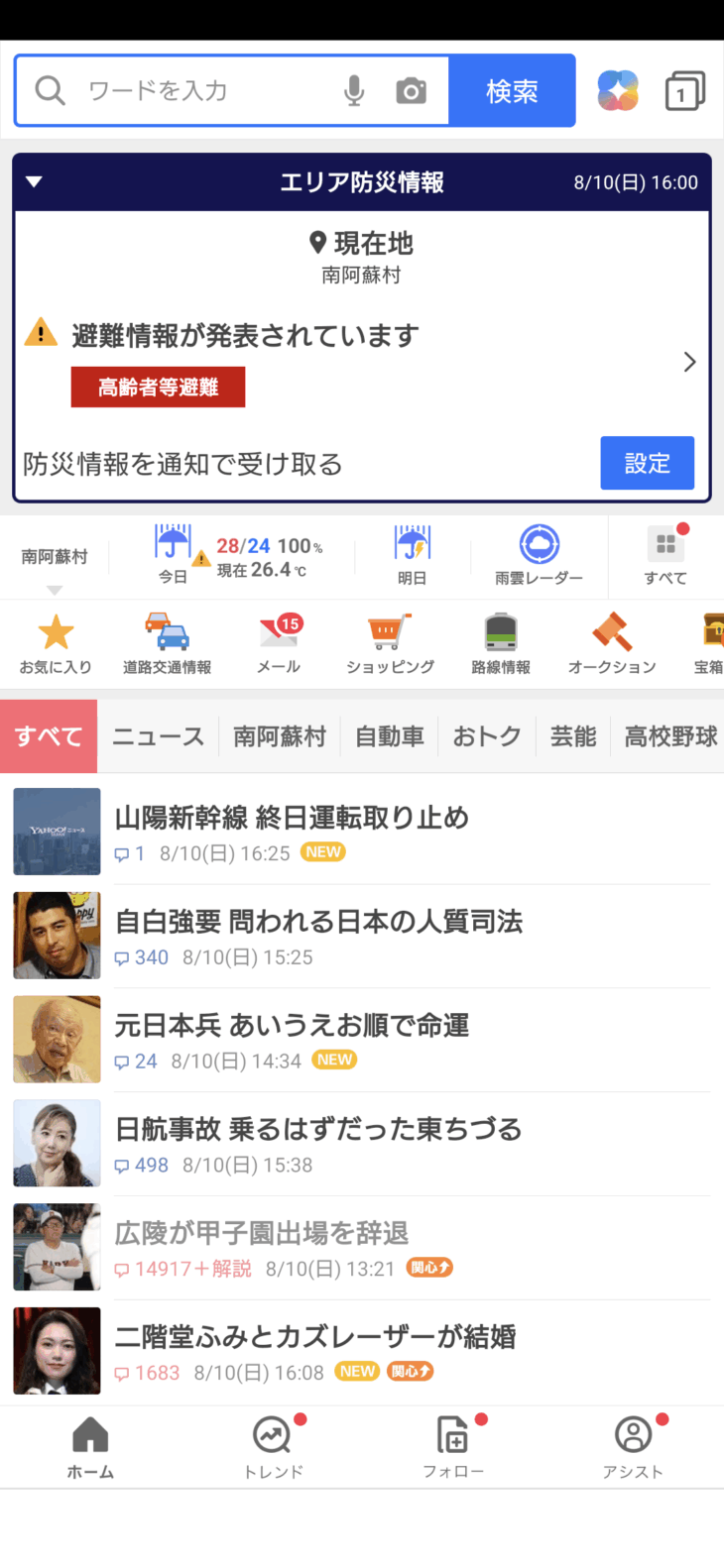This screenshot has height=1568, width=724.
Task: Check メール with 15 unread
Action: [279, 643]
